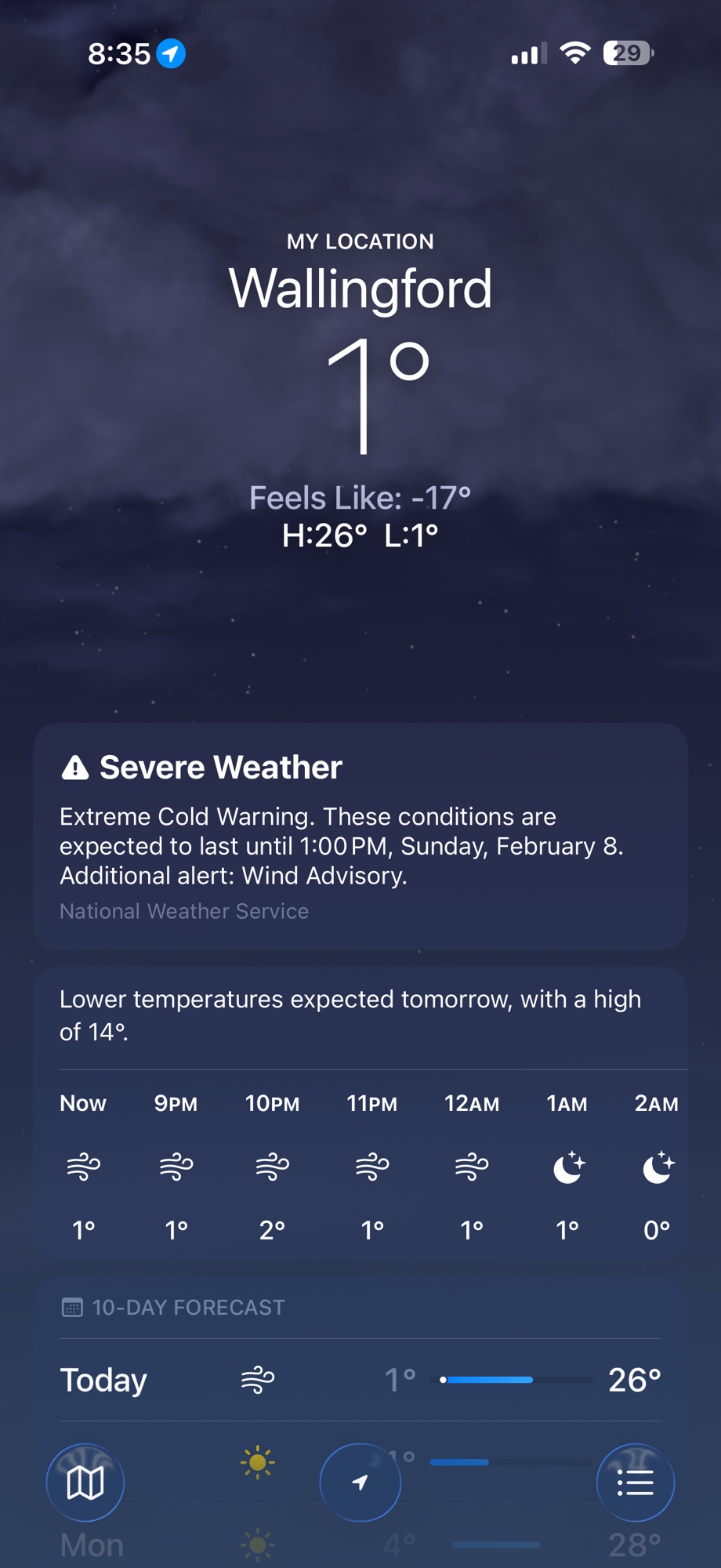Open Today's row in 10-day forecast

click(360, 1380)
